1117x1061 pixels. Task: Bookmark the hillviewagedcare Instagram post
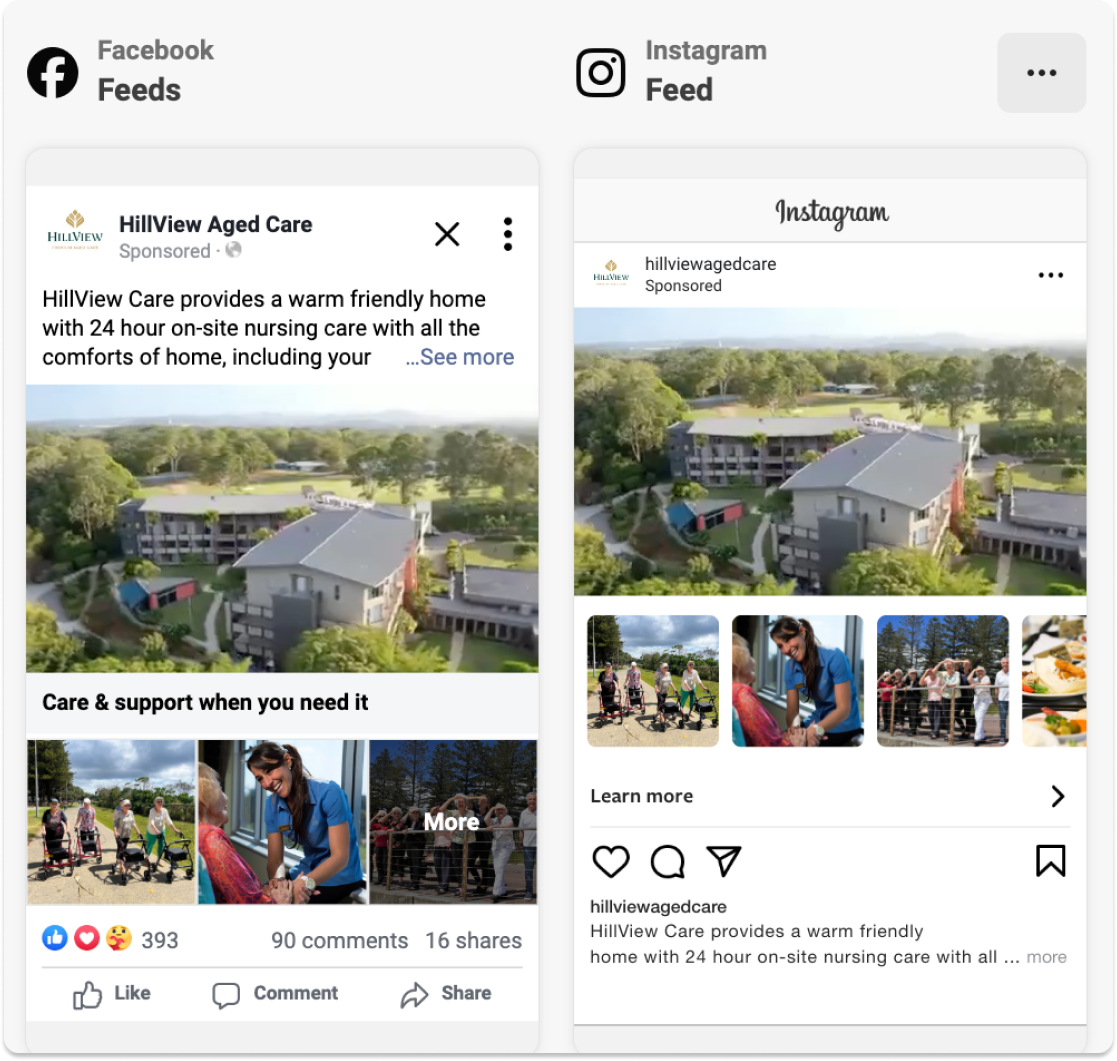(x=1050, y=861)
